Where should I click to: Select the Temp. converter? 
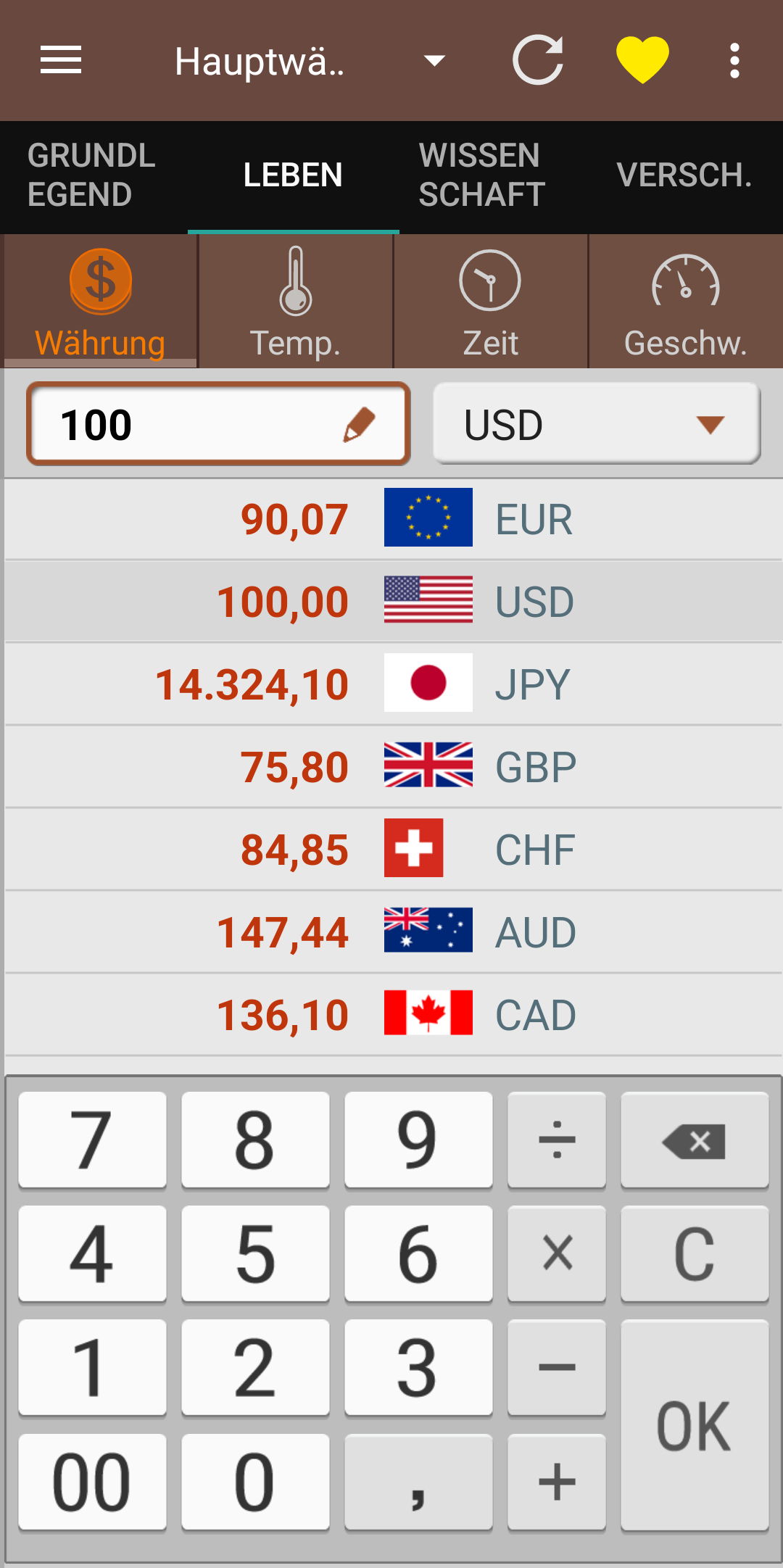pos(296,302)
